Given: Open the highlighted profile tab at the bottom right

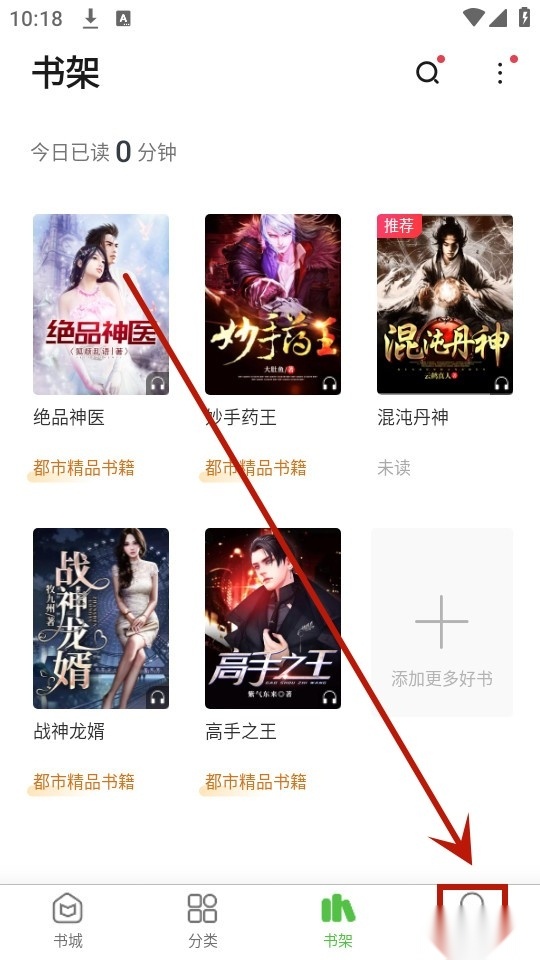Looking at the screenshot, I should point(473,920).
